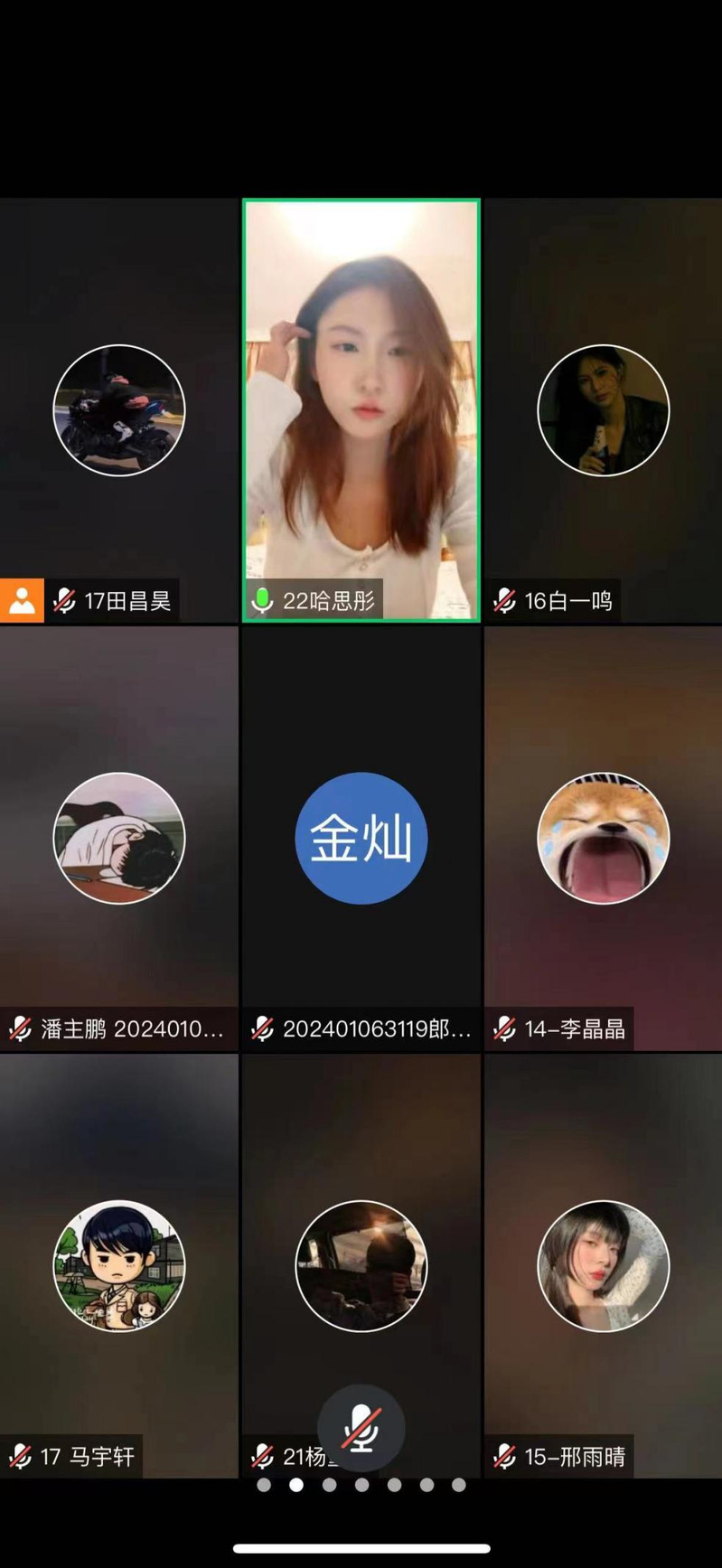This screenshot has width=722, height=1568.
Task: Select participant tile 17田昌昊
Action: (118, 409)
